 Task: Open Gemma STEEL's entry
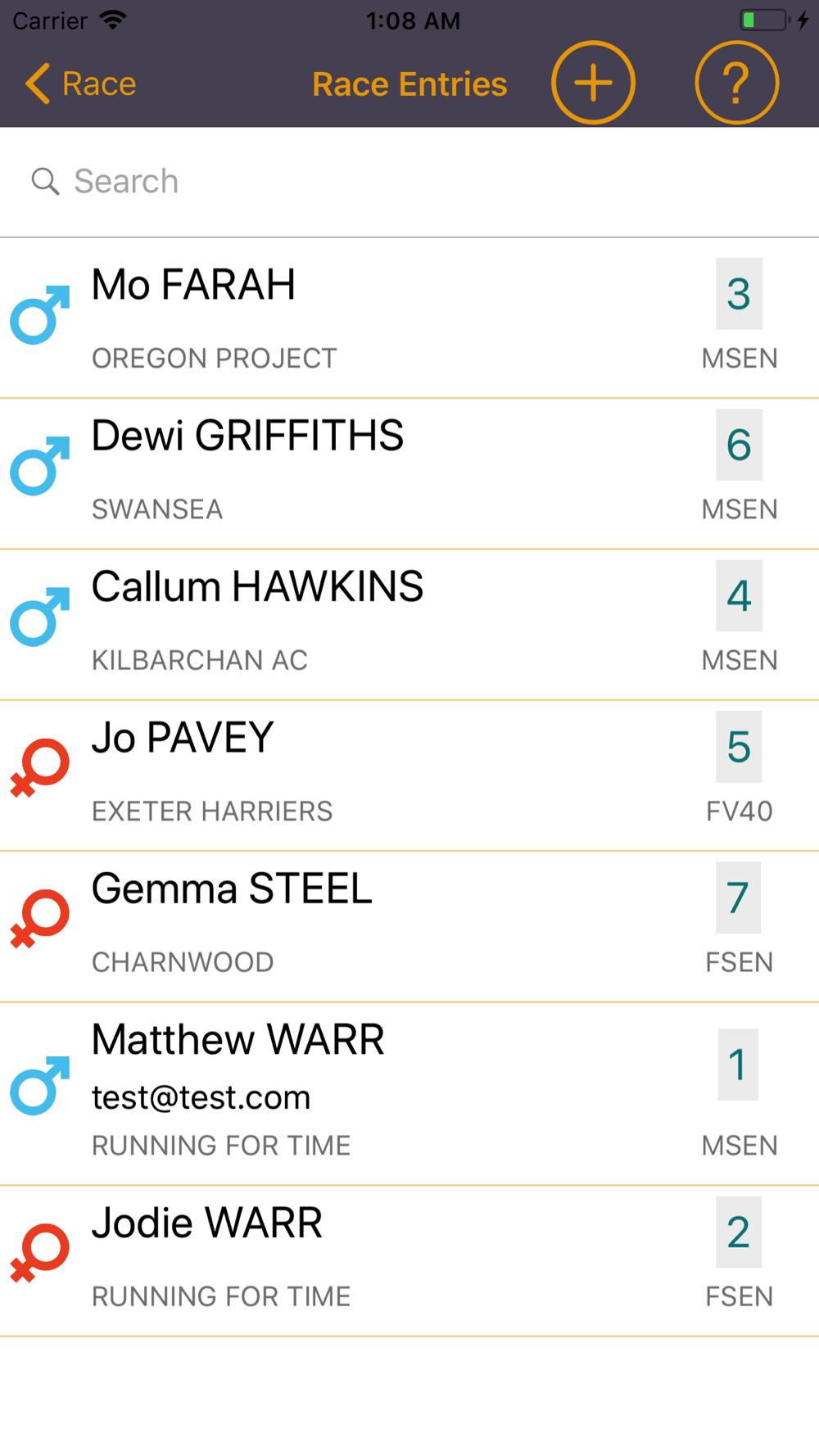point(409,926)
